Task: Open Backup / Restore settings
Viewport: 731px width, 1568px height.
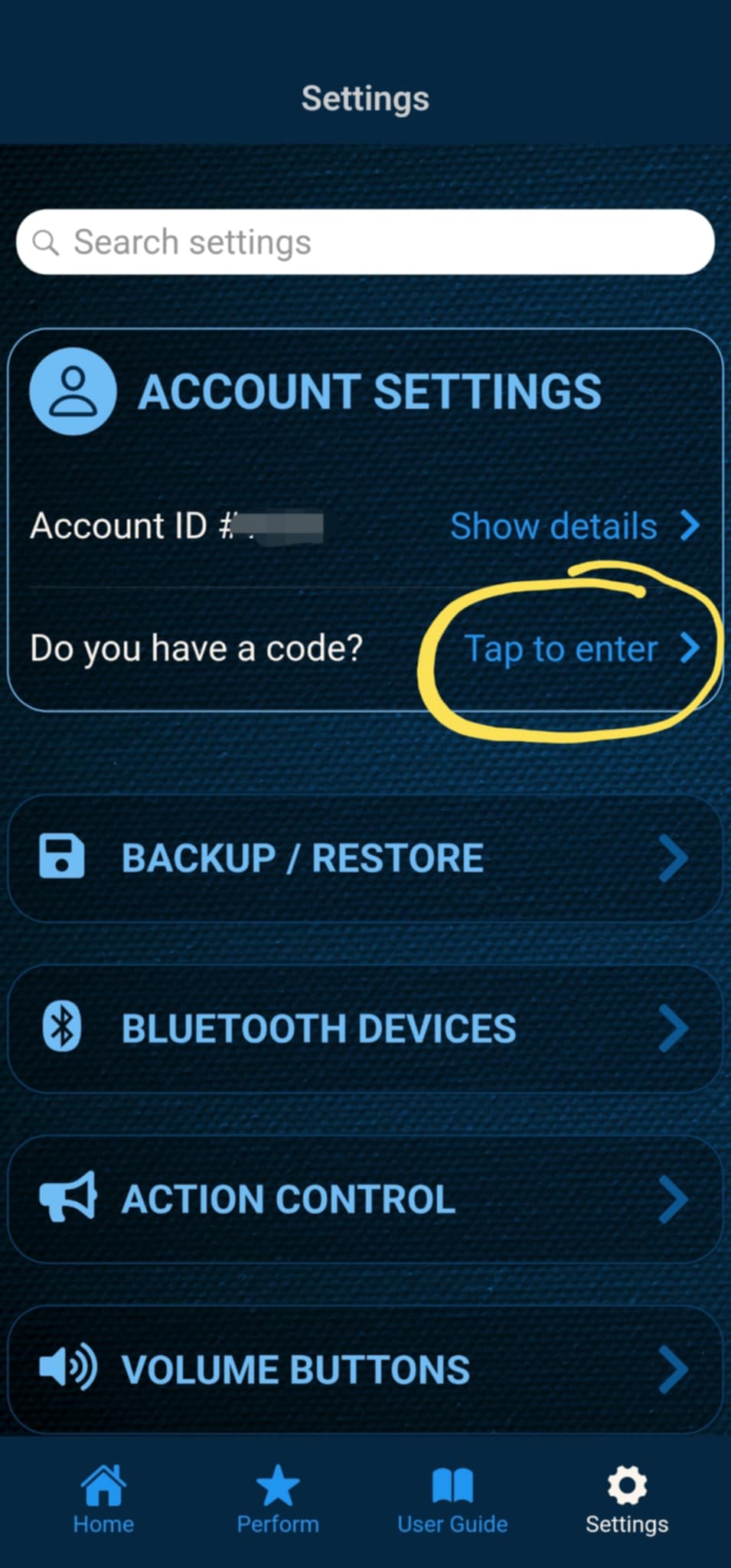Action: coord(365,858)
